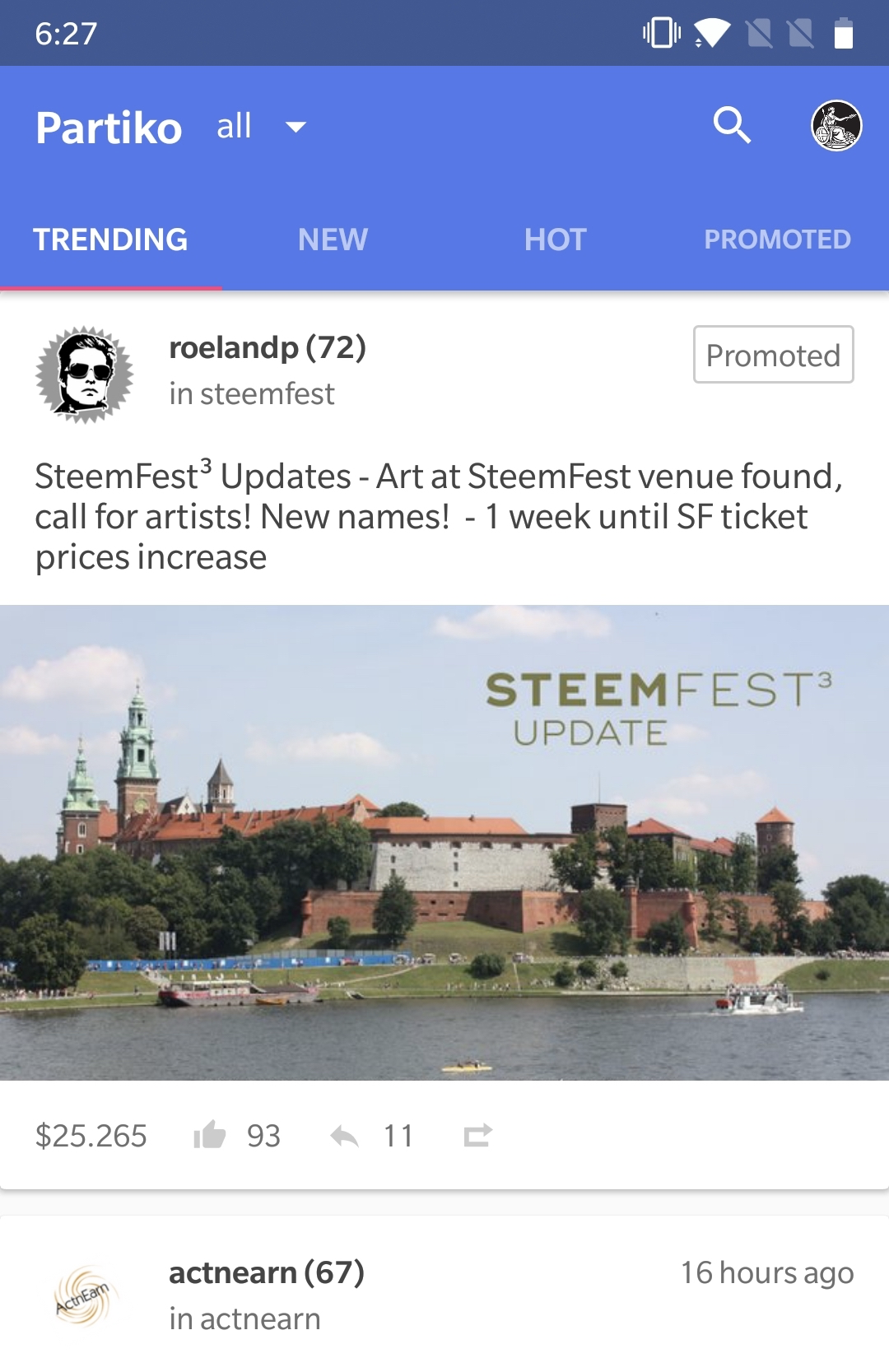Tap the red TRENDING tab underline indicator

click(x=111, y=289)
